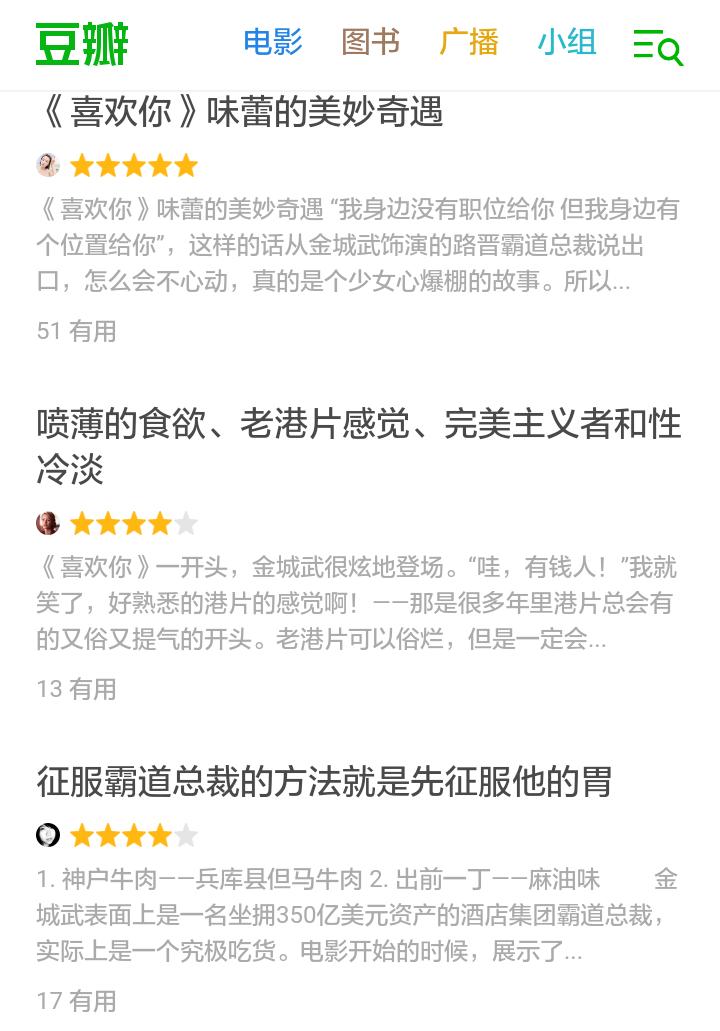This screenshot has height=1031, width=720.
Task: Click the 51 有用 vote count
Action: click(x=75, y=330)
